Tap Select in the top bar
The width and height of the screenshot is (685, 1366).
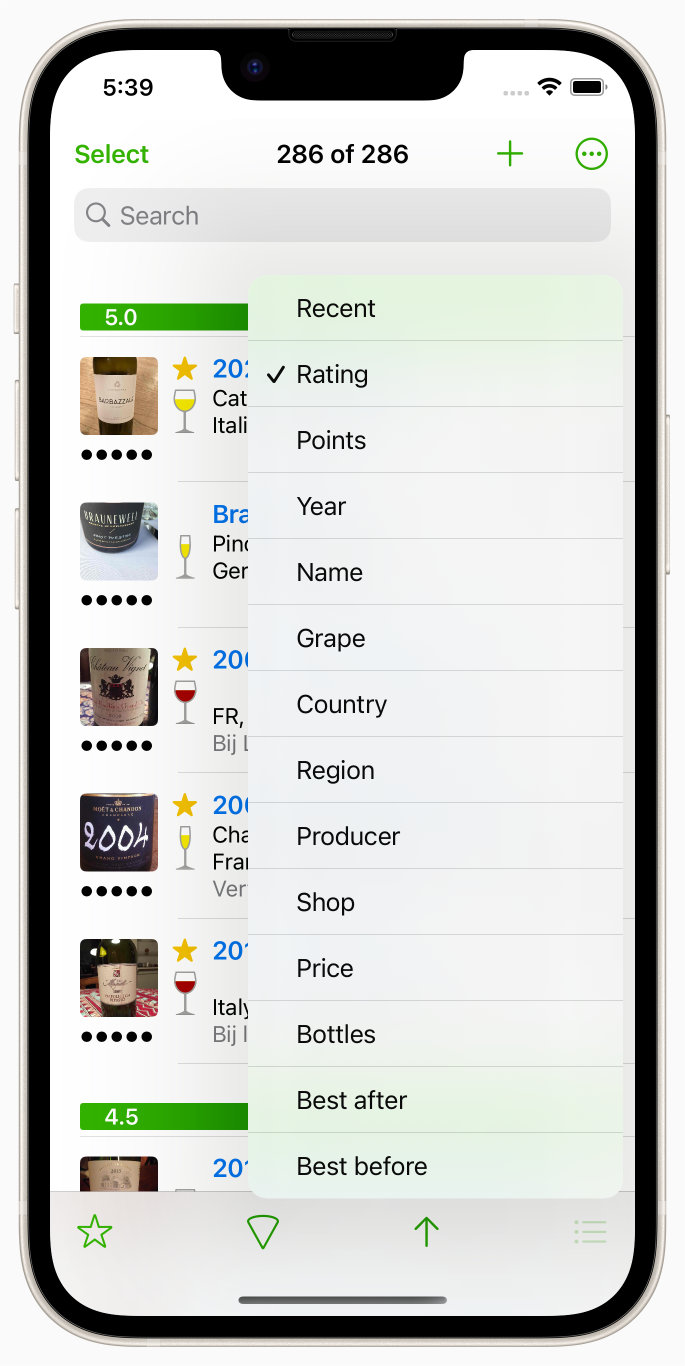(x=111, y=154)
